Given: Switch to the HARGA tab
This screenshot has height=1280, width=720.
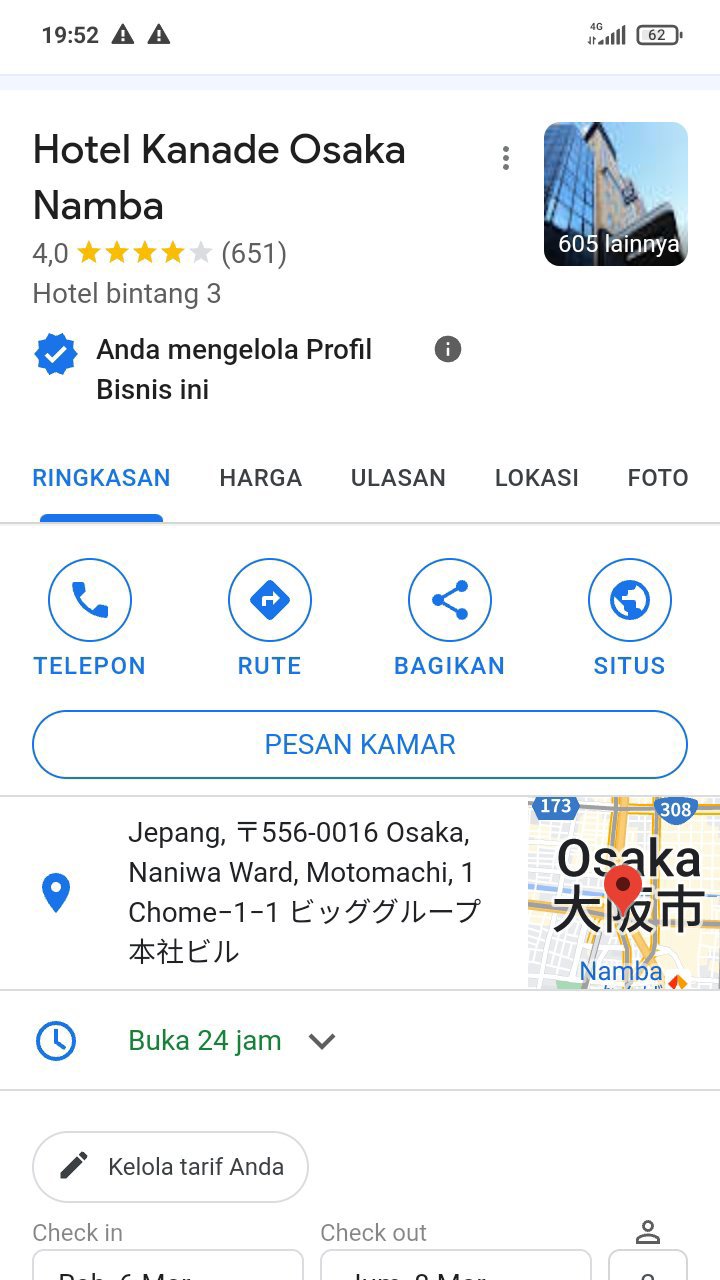Looking at the screenshot, I should click(260, 478).
